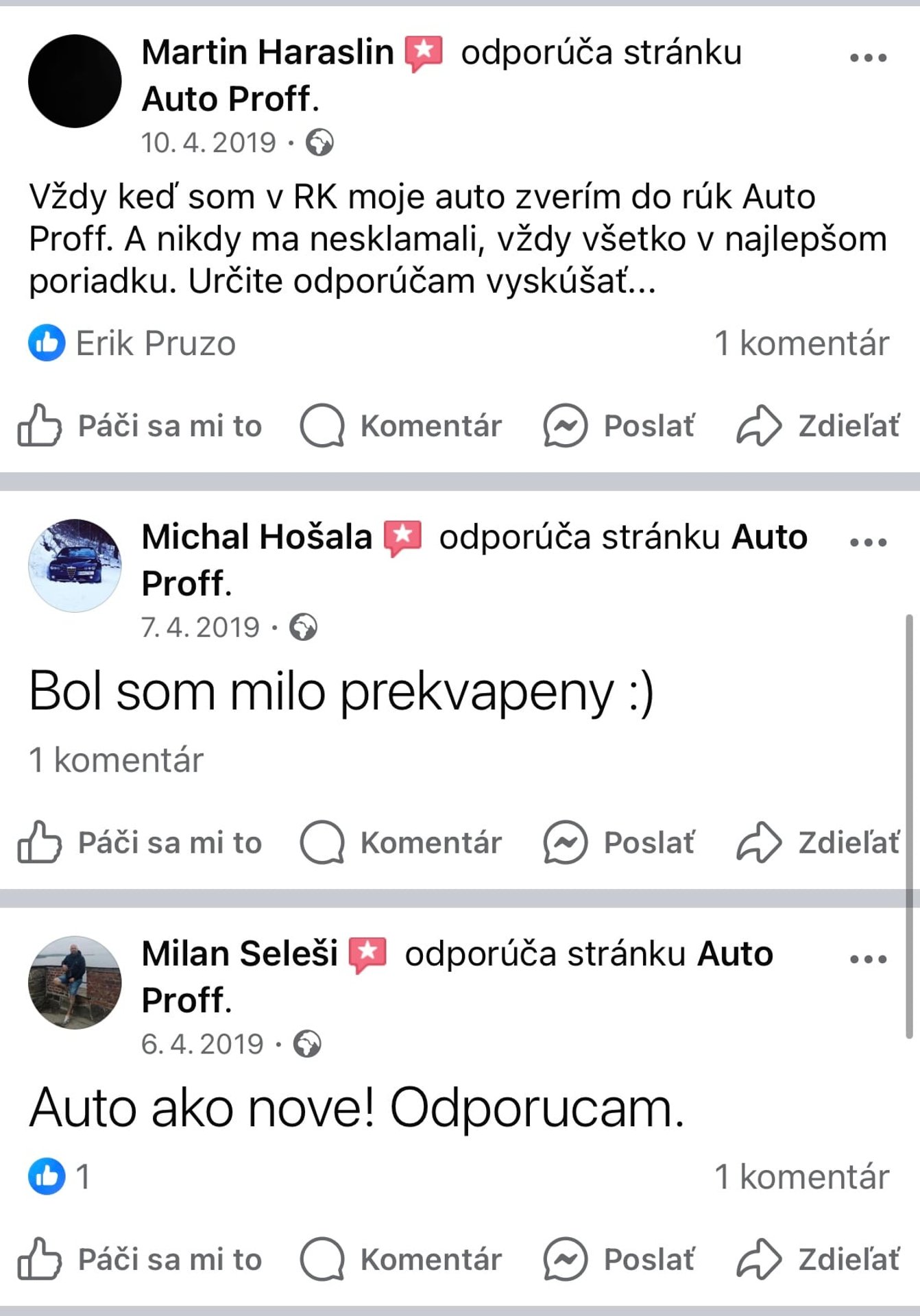Comment on Michal Hošala's review
Image resolution: width=920 pixels, height=1316 pixels.
(x=401, y=842)
